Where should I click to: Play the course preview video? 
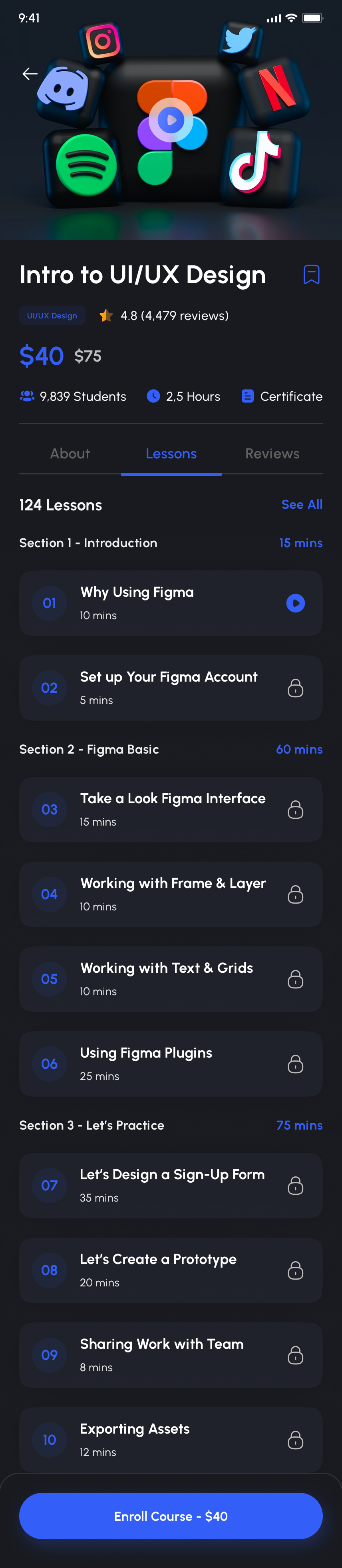(171, 120)
